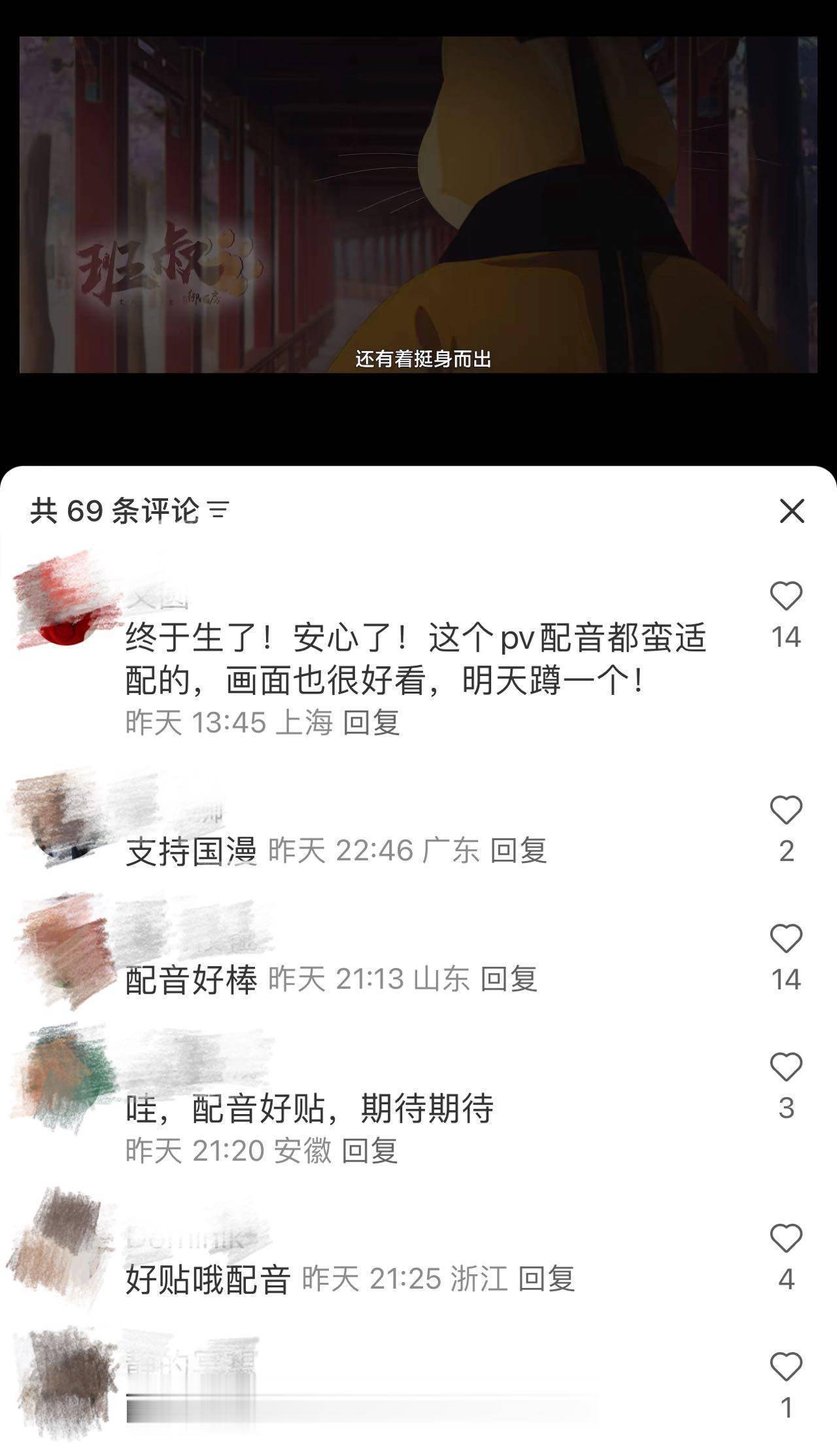Open the comment sort options
Image resolution: width=837 pixels, height=1456 pixels.
click(x=219, y=511)
